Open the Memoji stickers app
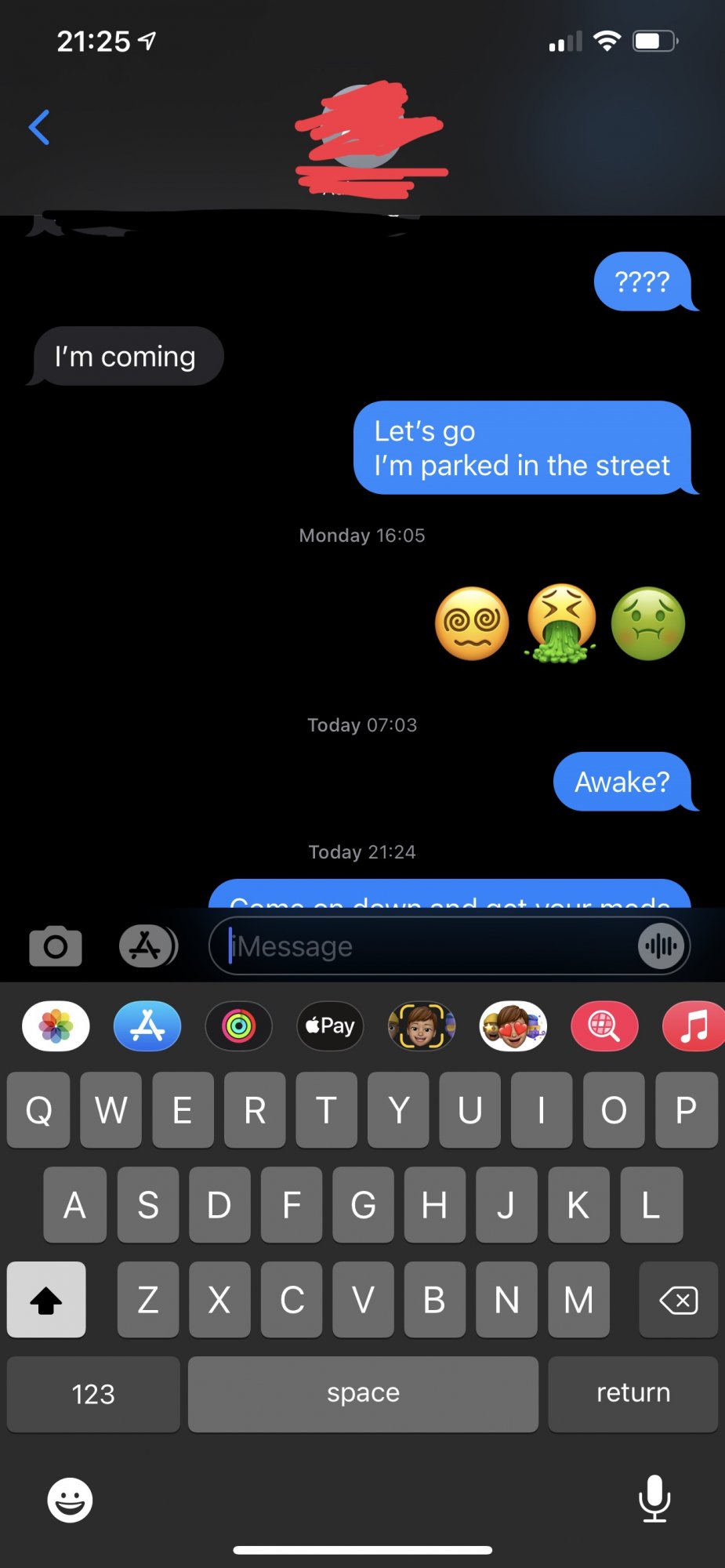 [513, 1025]
